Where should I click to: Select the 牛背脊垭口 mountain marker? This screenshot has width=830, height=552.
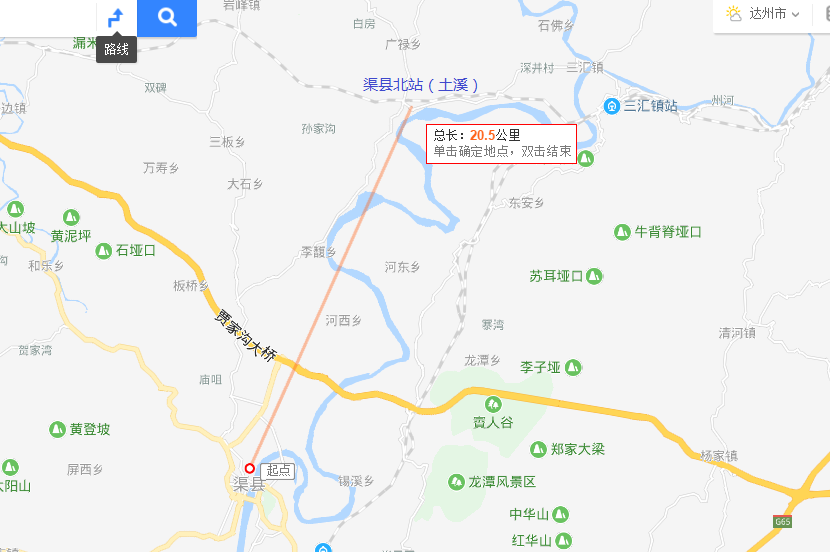point(622,232)
